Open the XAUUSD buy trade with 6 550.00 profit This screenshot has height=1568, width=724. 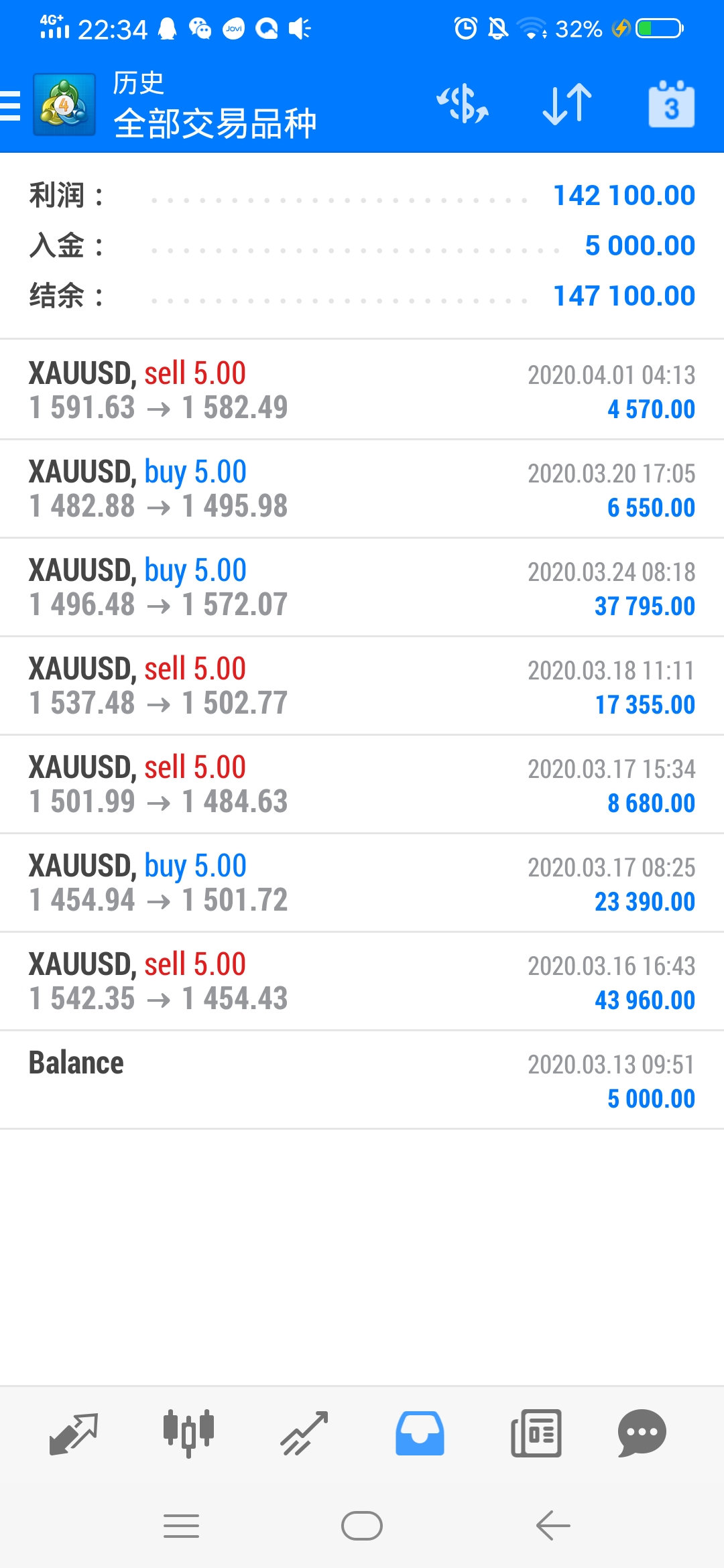(362, 488)
